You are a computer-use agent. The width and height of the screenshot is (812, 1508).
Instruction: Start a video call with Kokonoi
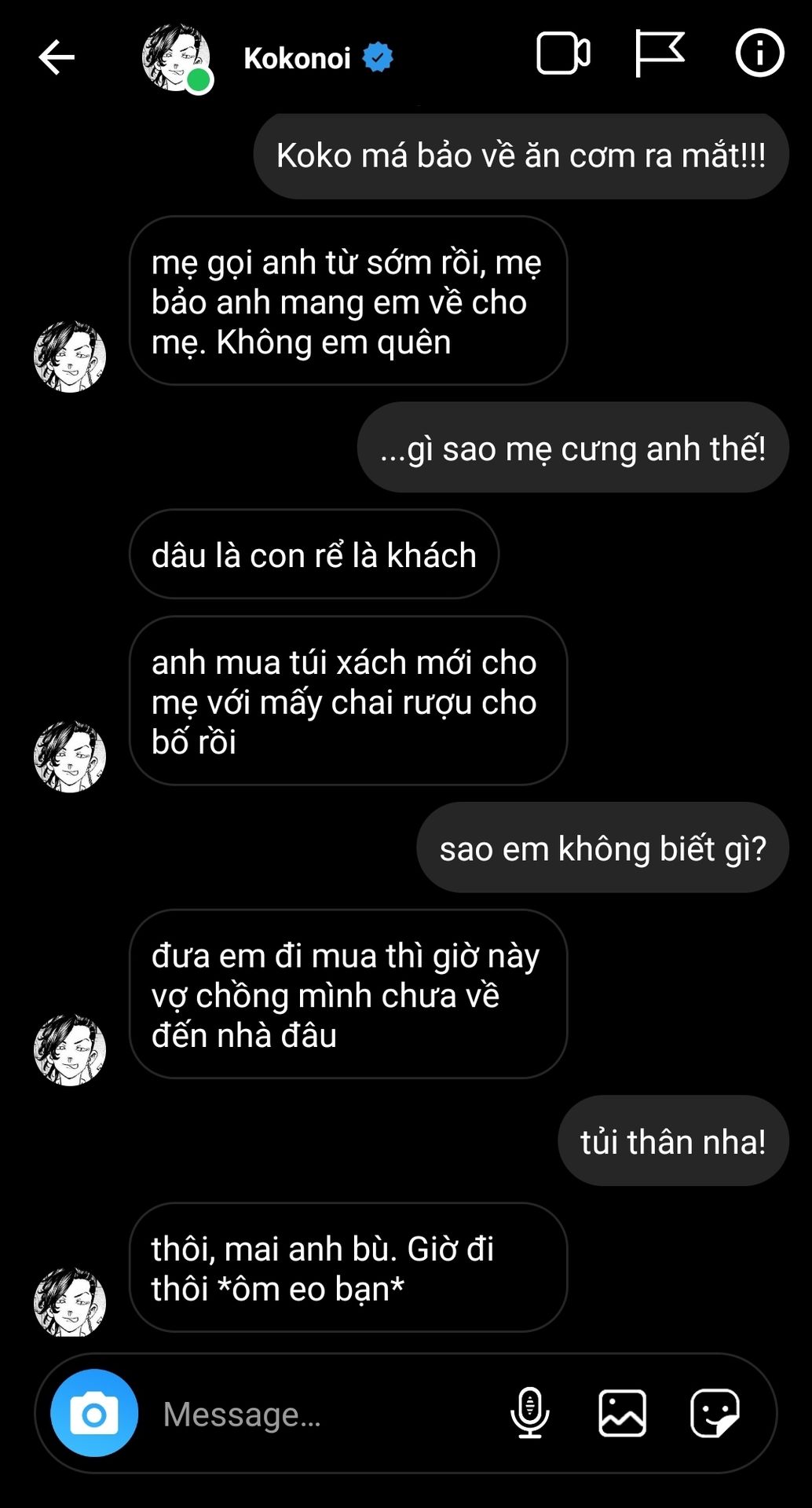pos(563,54)
